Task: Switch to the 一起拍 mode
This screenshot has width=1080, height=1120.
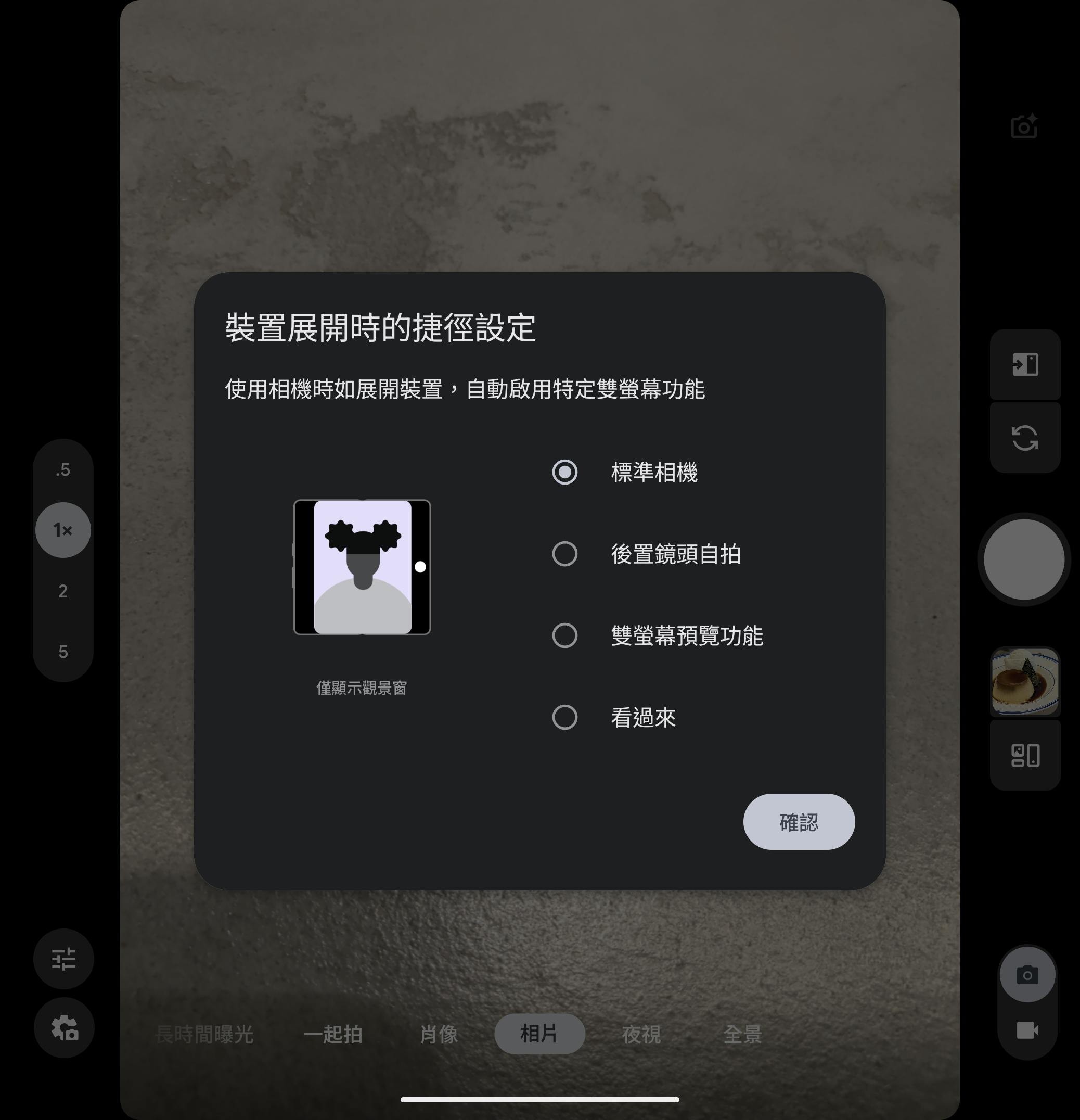Action: pyautogui.click(x=333, y=1034)
